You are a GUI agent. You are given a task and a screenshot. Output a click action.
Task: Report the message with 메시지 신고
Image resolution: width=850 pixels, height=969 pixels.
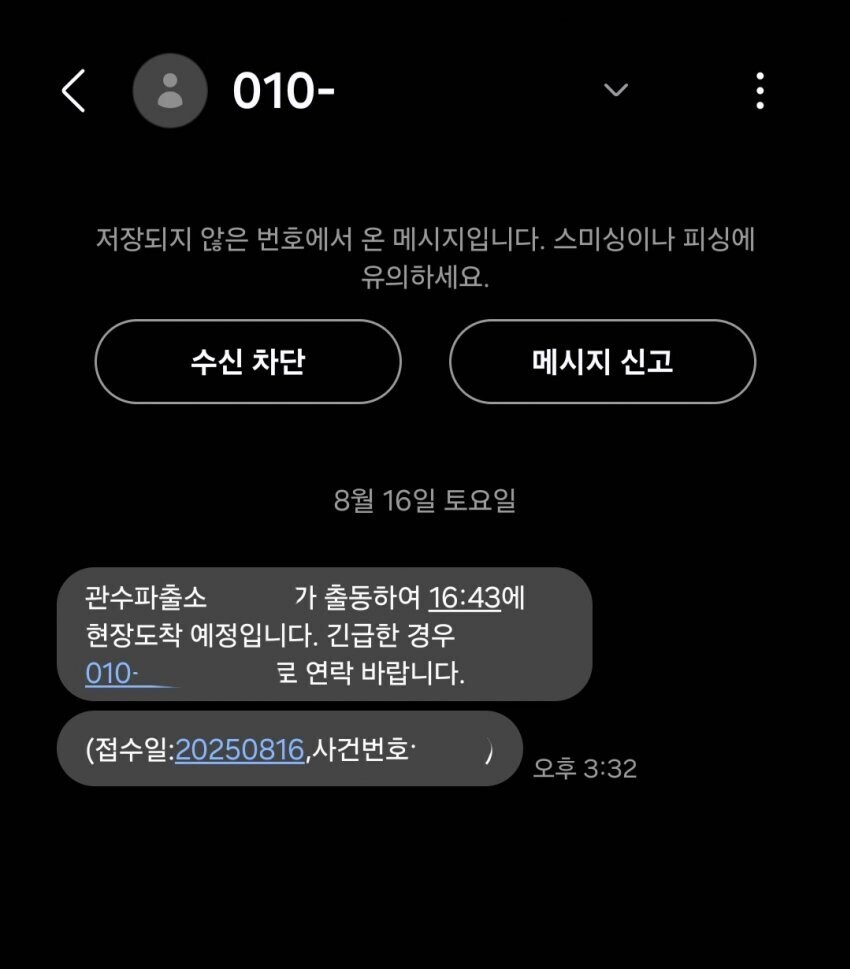pos(602,362)
